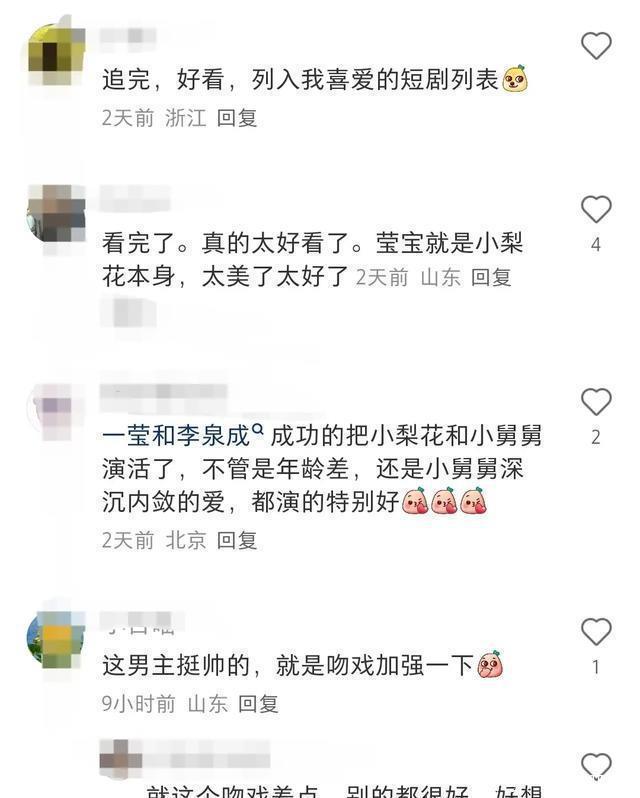Like the comment starting with 追完，好看

[x=596, y=45]
